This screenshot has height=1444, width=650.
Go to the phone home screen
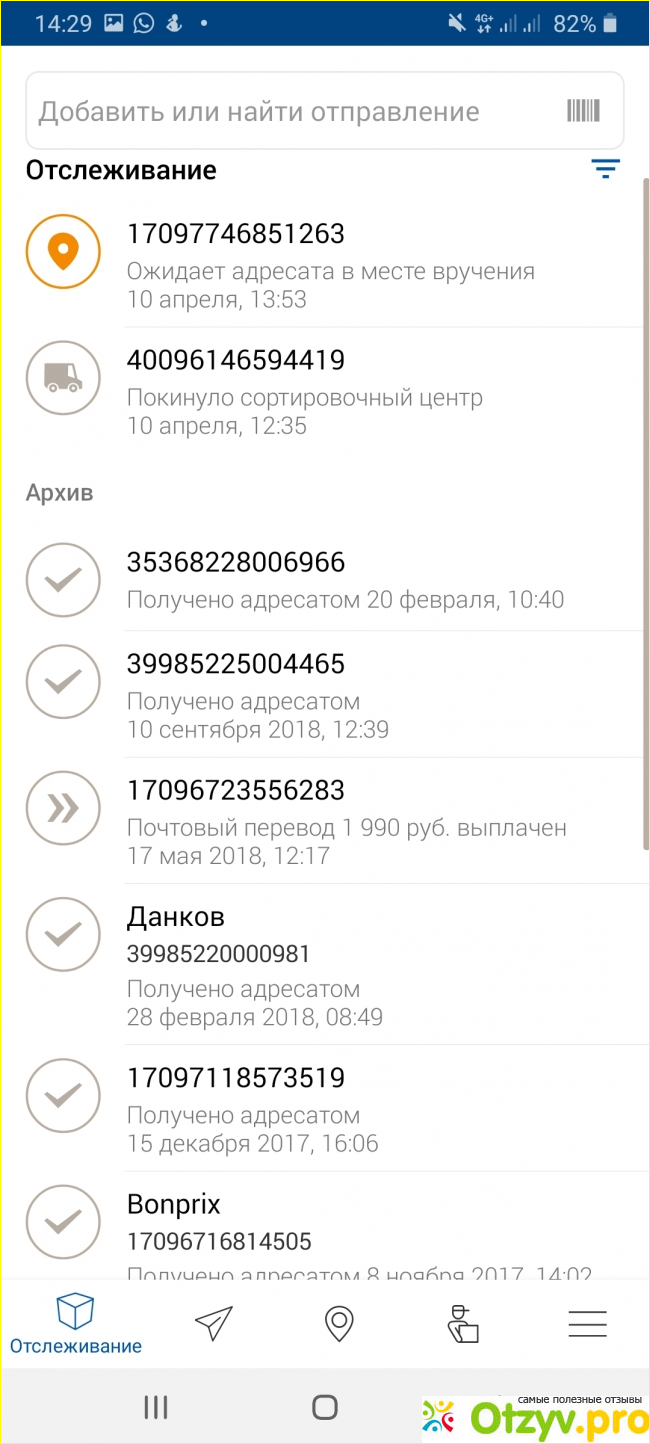[325, 1408]
